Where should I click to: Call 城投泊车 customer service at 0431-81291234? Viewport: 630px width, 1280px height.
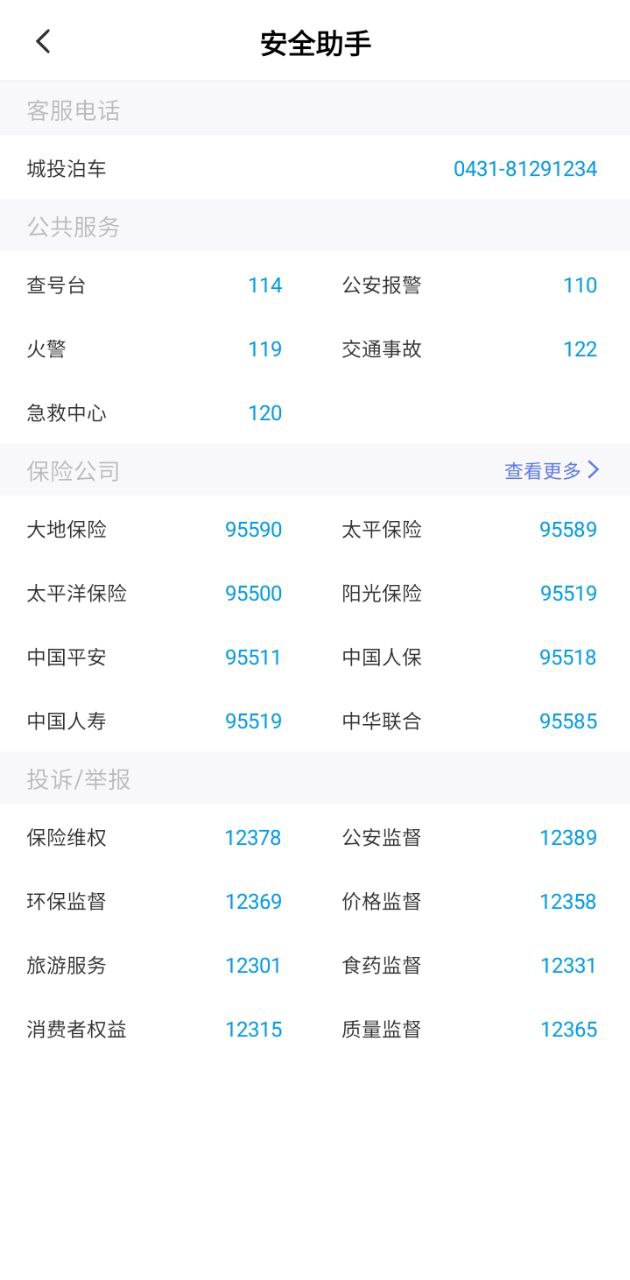pos(525,169)
